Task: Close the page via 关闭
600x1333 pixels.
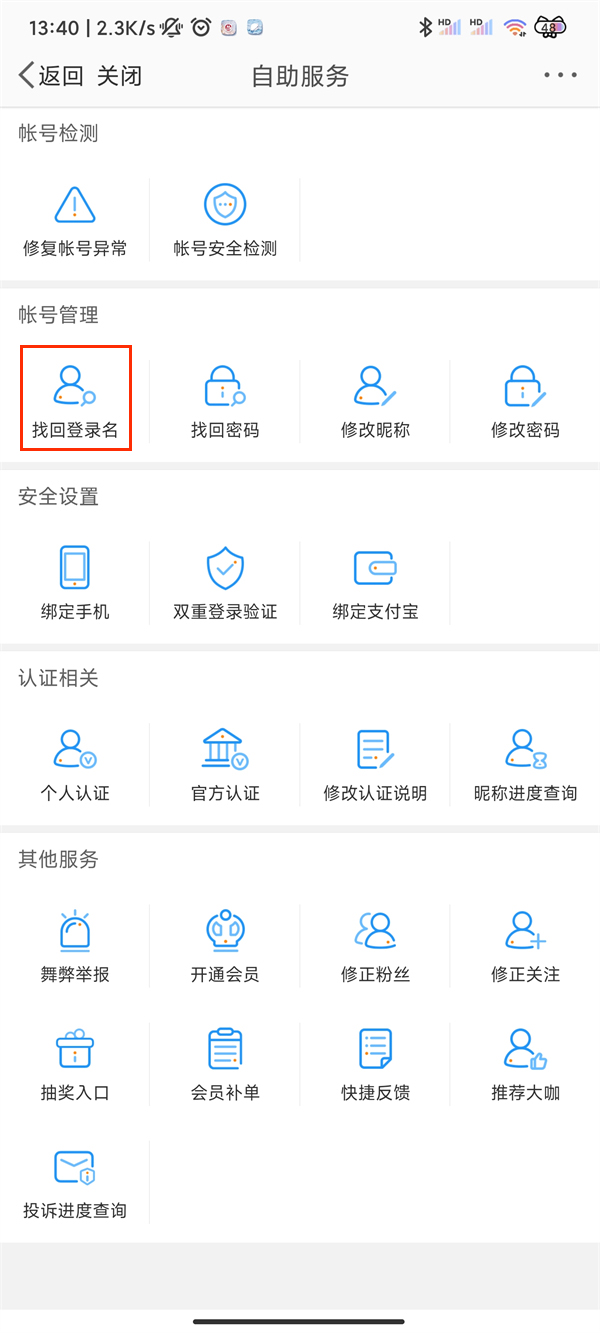Action: (x=119, y=77)
